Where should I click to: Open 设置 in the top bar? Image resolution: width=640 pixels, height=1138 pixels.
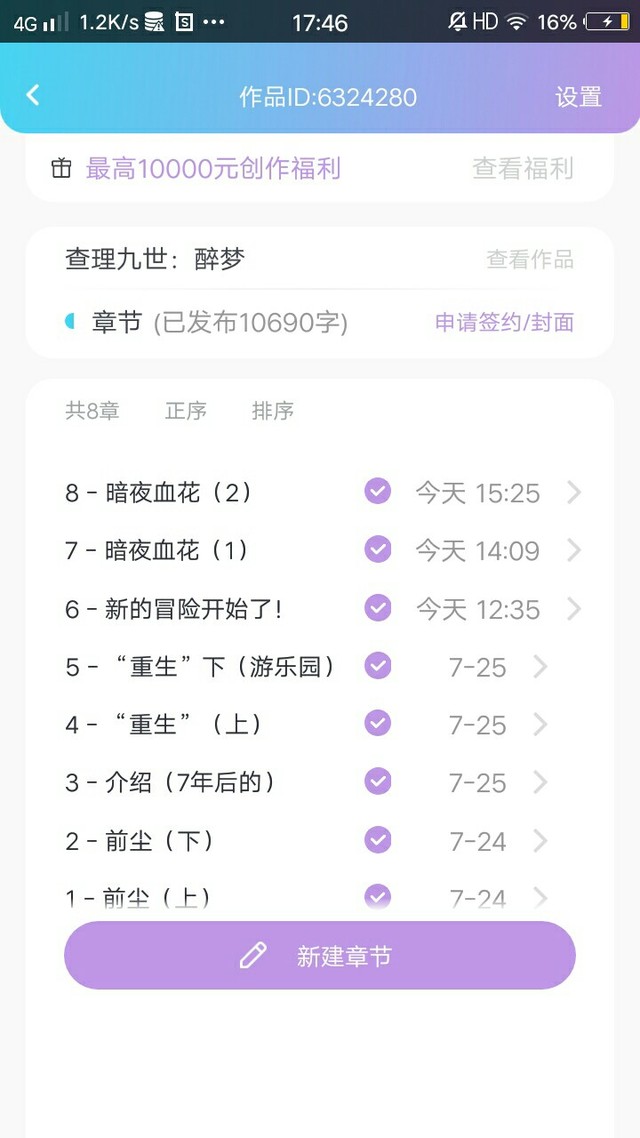pyautogui.click(x=578, y=97)
